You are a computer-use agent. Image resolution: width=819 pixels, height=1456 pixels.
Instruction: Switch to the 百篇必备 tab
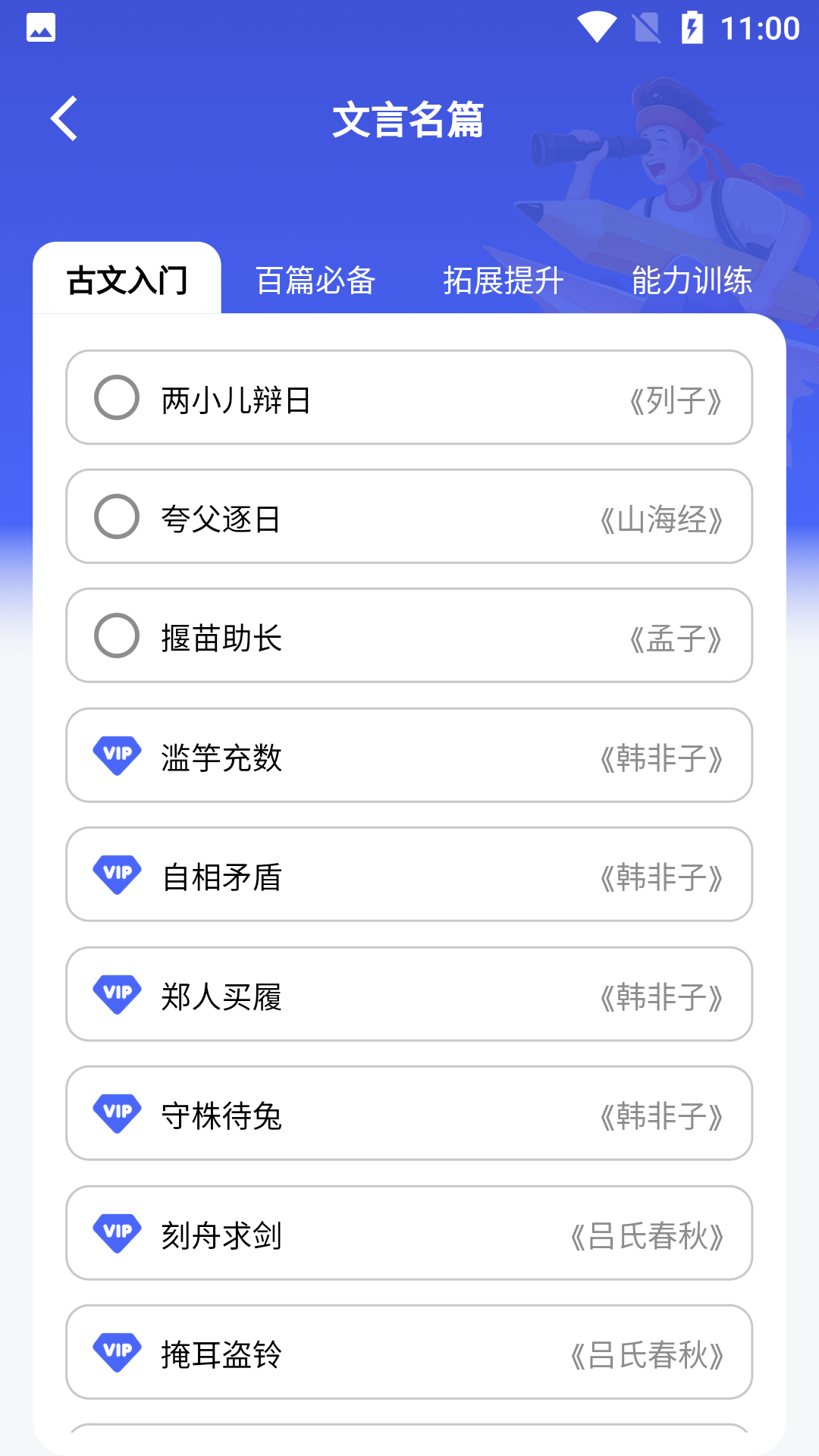[x=317, y=281]
